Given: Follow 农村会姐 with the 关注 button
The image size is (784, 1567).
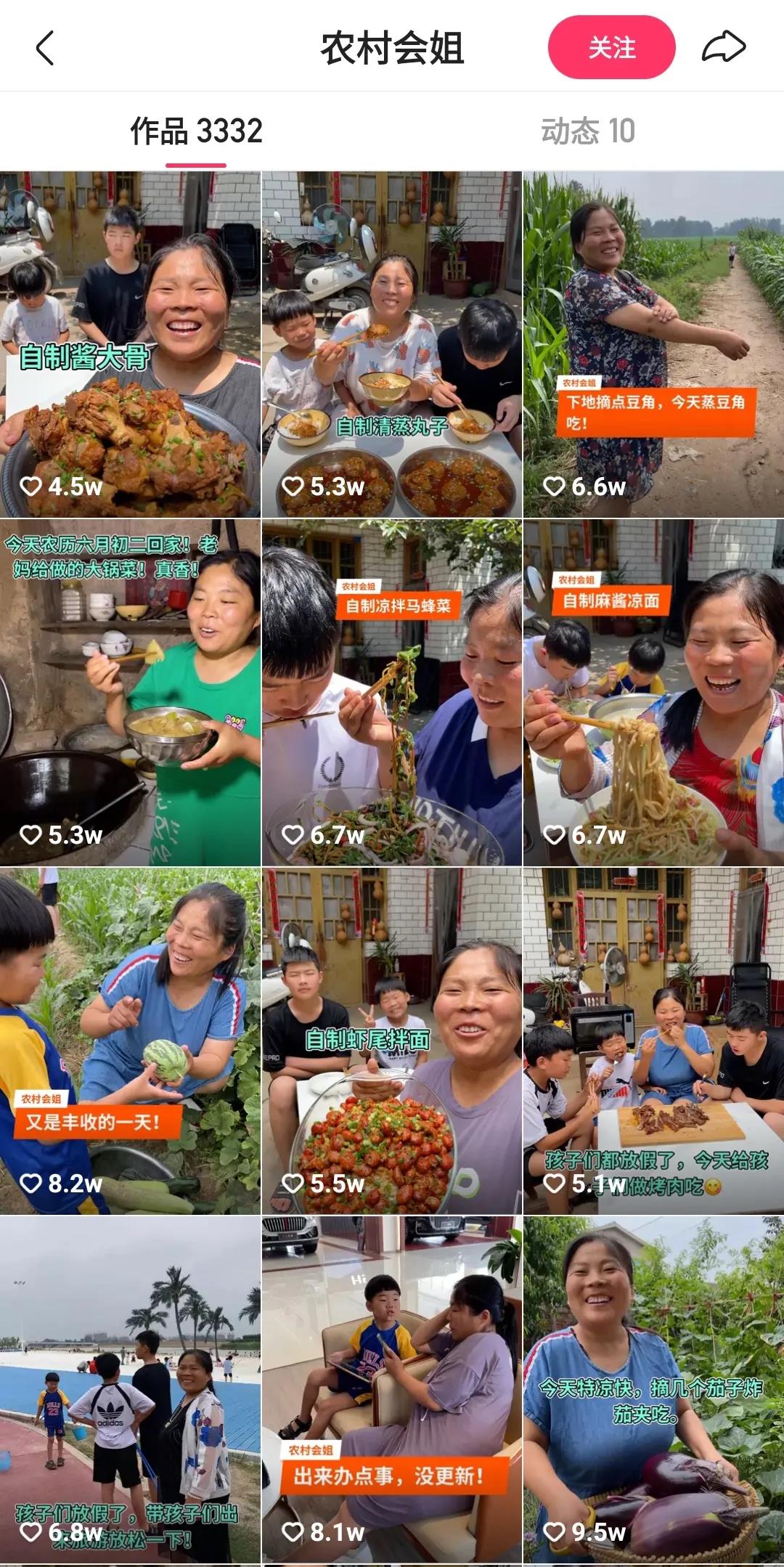Looking at the screenshot, I should coord(611,48).
